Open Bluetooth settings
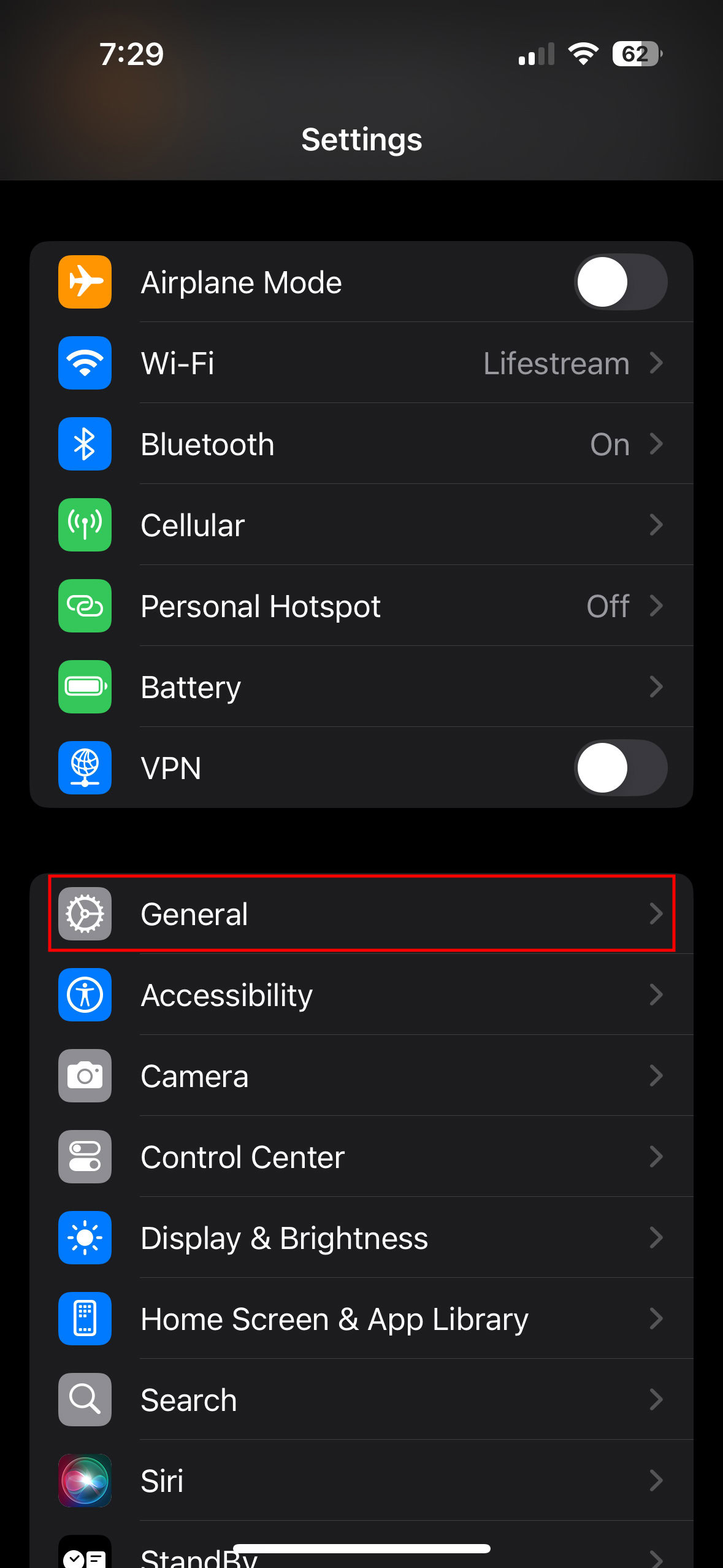The height and width of the screenshot is (1568, 723). point(361,444)
